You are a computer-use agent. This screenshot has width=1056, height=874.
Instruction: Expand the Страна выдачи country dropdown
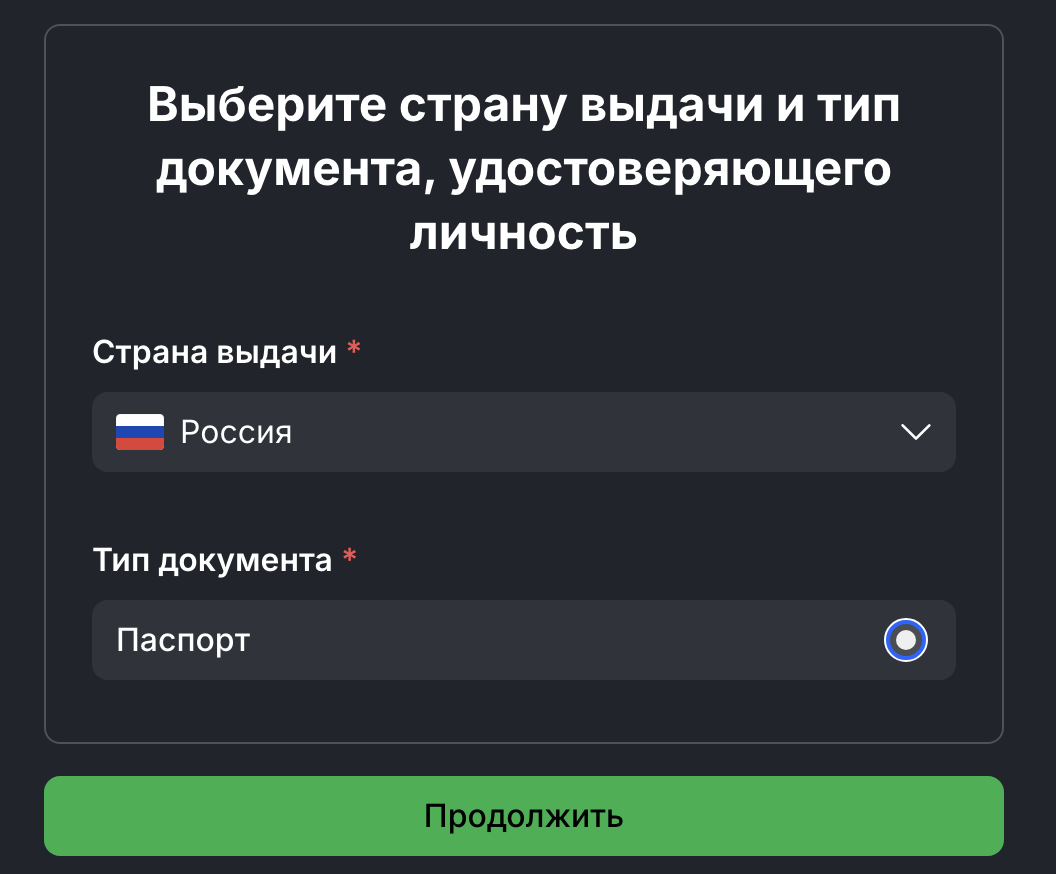click(x=523, y=432)
